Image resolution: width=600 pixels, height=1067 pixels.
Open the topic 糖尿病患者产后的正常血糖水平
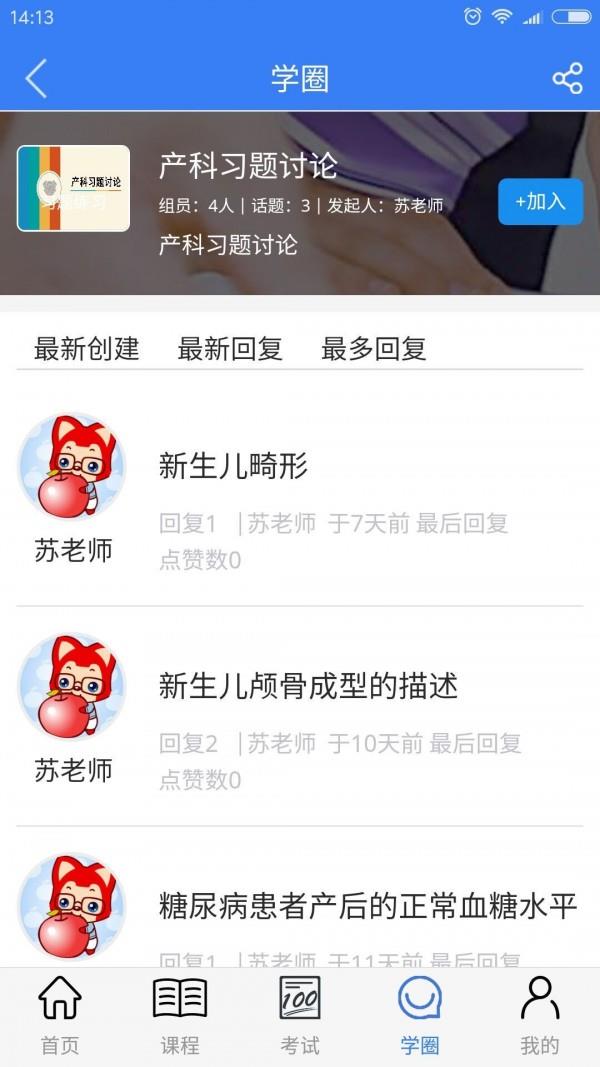click(368, 906)
